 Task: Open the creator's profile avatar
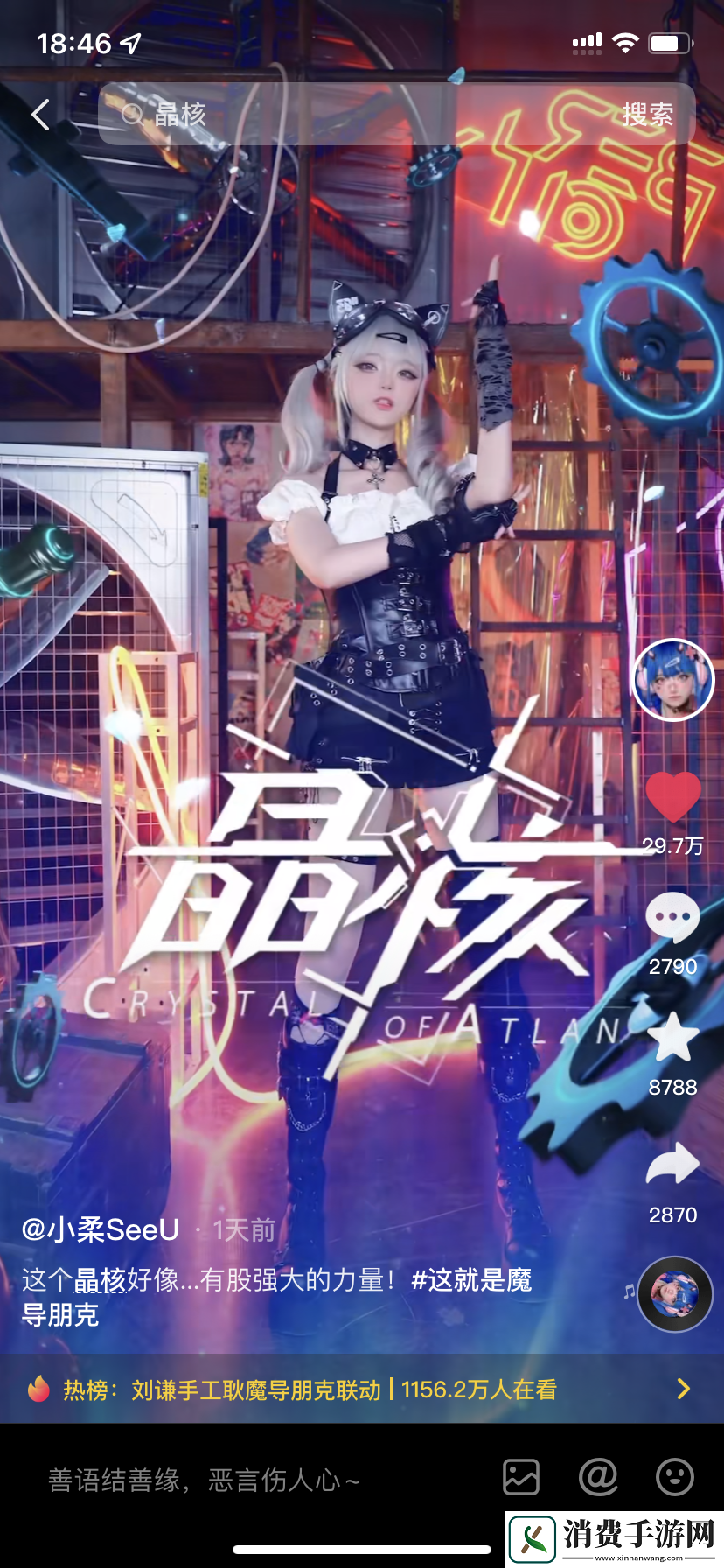click(672, 680)
